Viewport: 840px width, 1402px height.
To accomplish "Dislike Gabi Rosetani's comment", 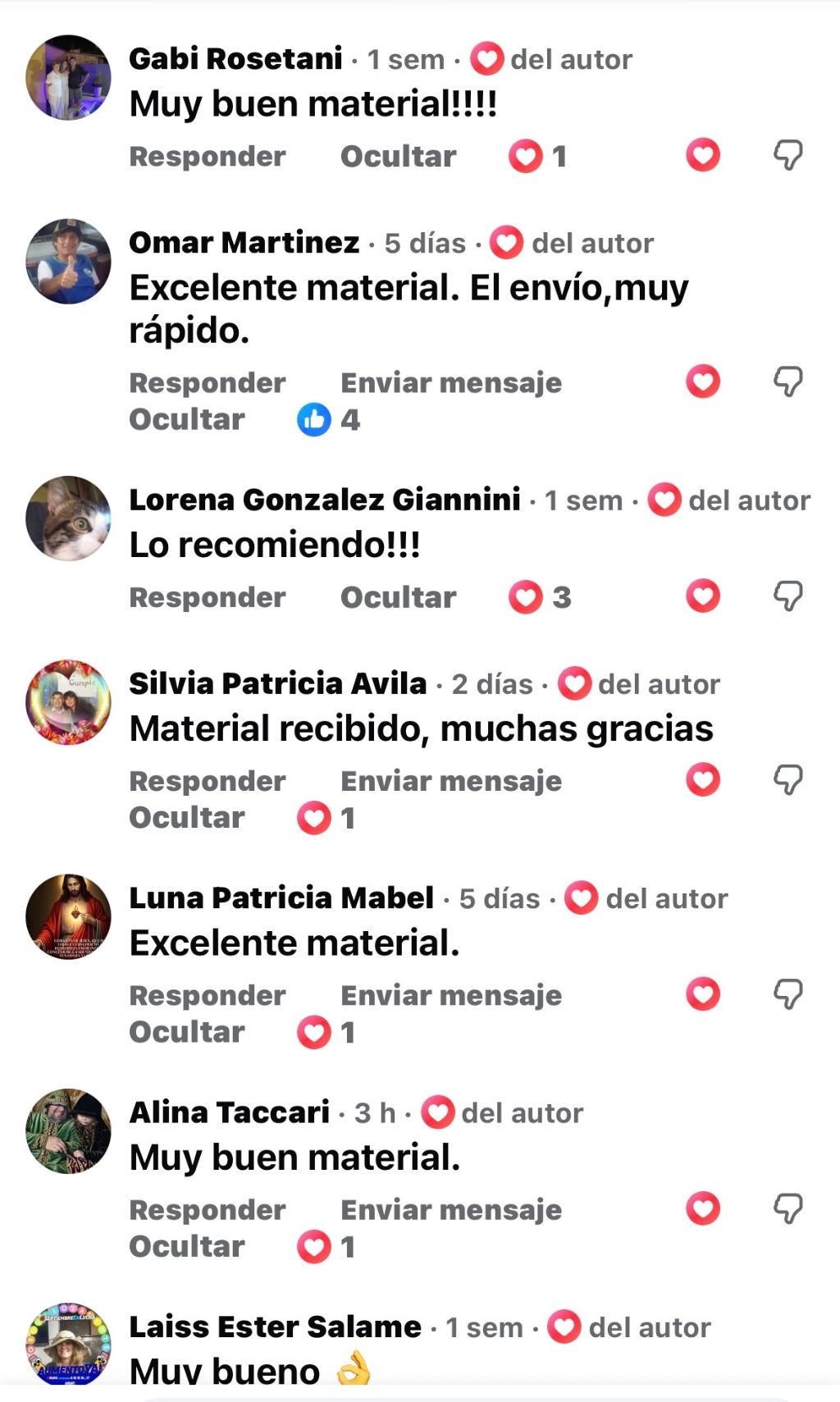I will pos(787,155).
